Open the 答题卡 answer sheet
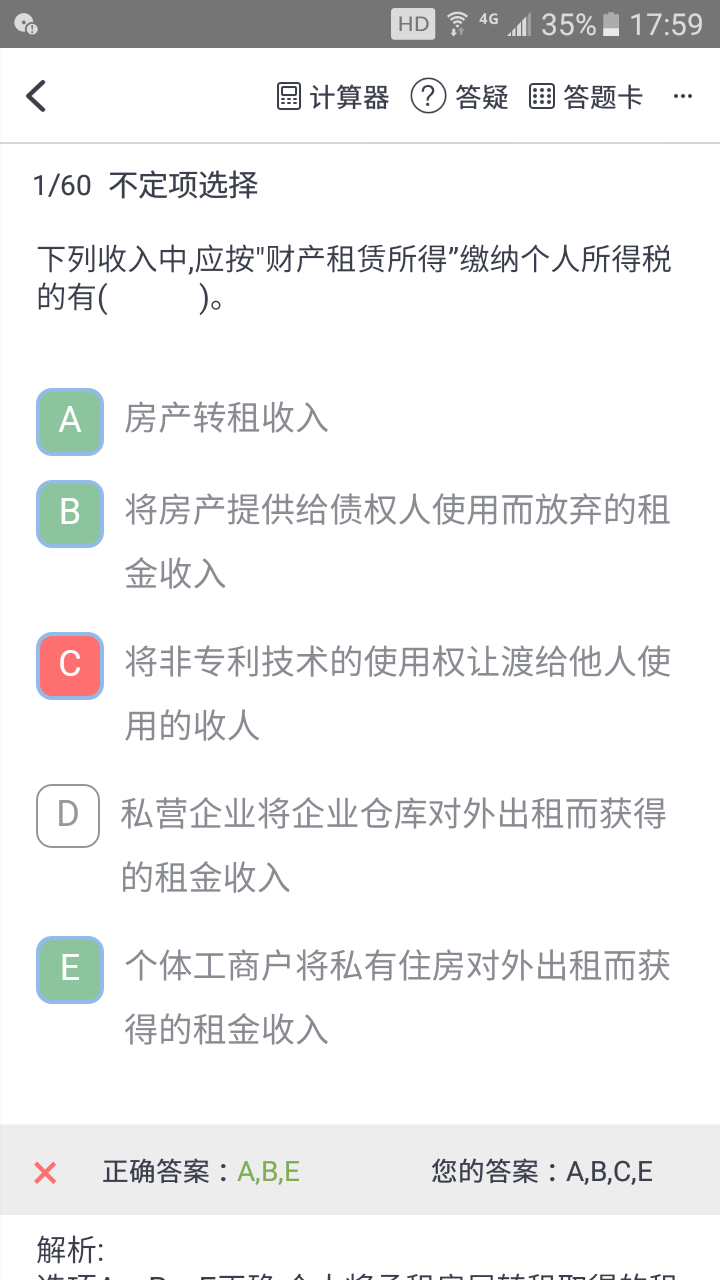The image size is (720, 1280). click(x=585, y=97)
